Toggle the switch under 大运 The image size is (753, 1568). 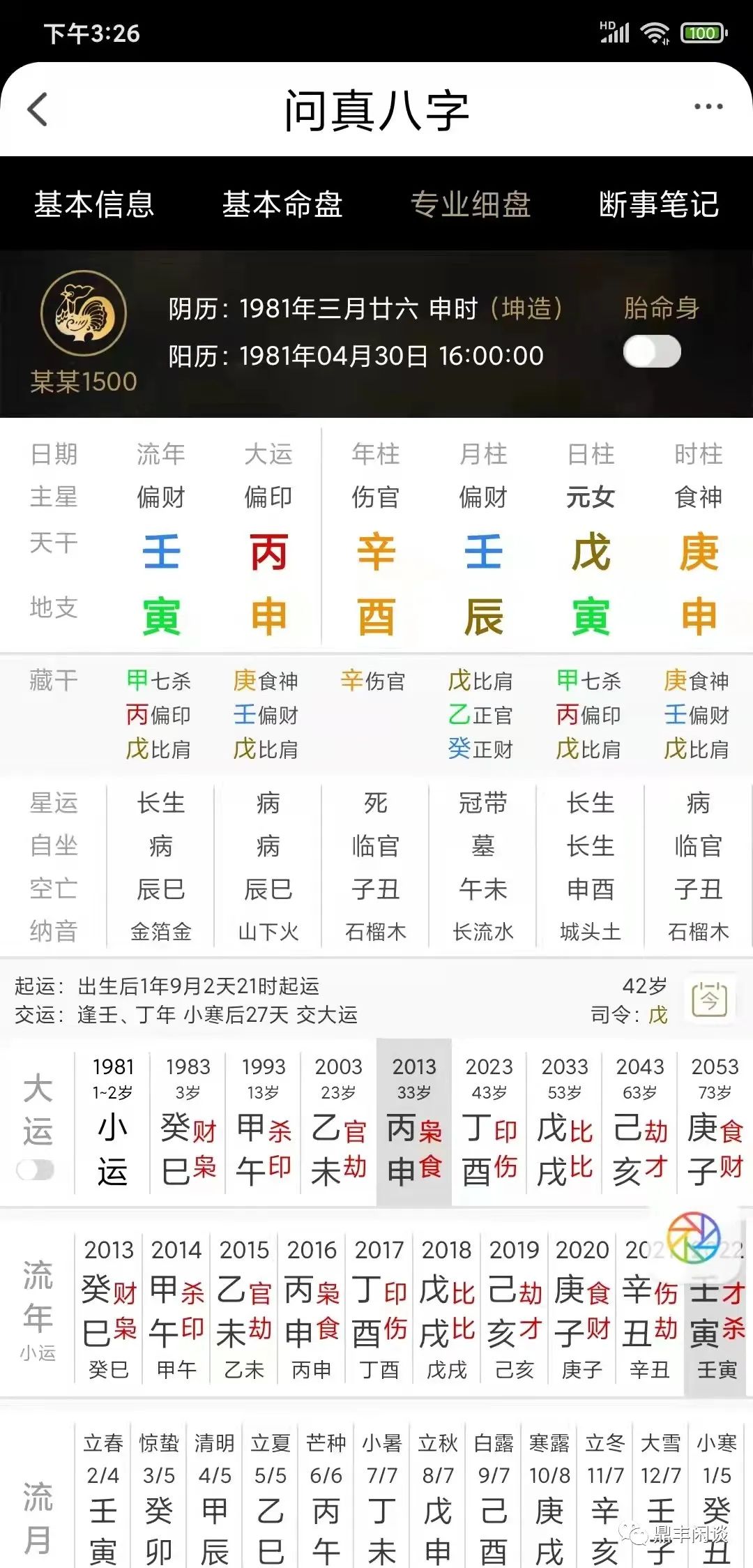click(36, 1170)
